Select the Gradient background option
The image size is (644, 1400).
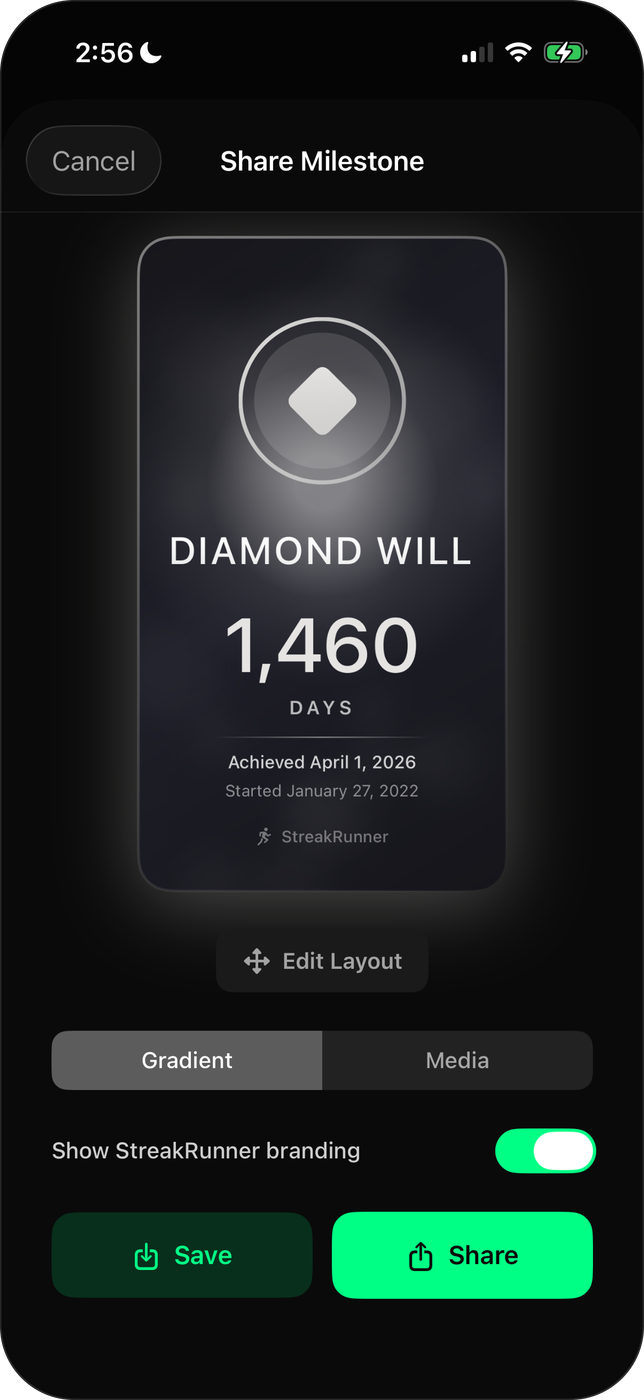pyautogui.click(x=187, y=1060)
